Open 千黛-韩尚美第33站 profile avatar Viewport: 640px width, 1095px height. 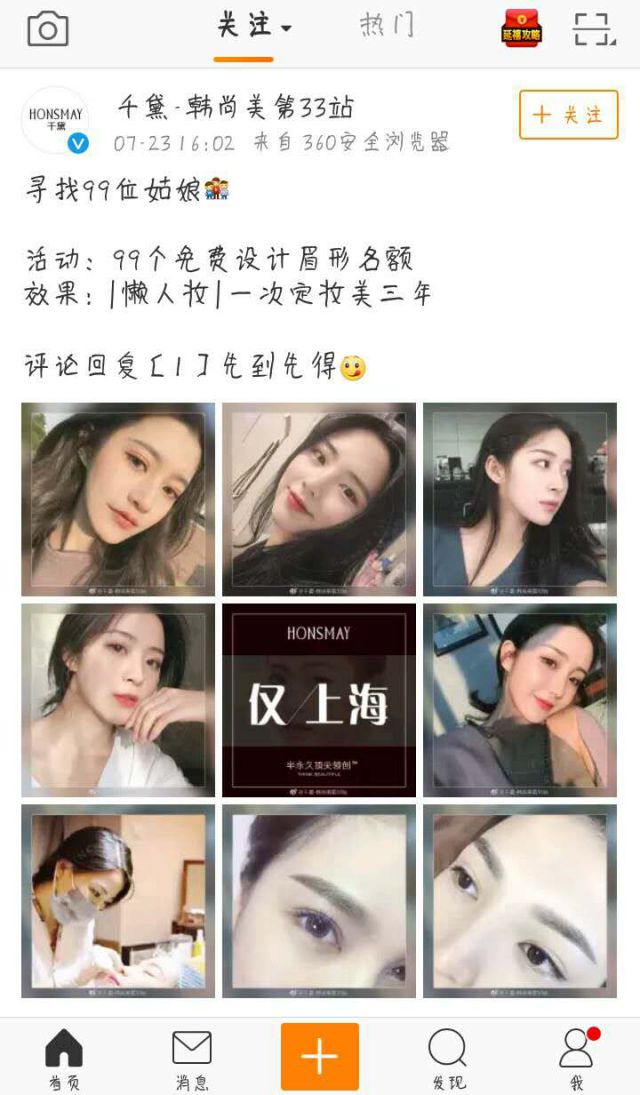[55, 119]
